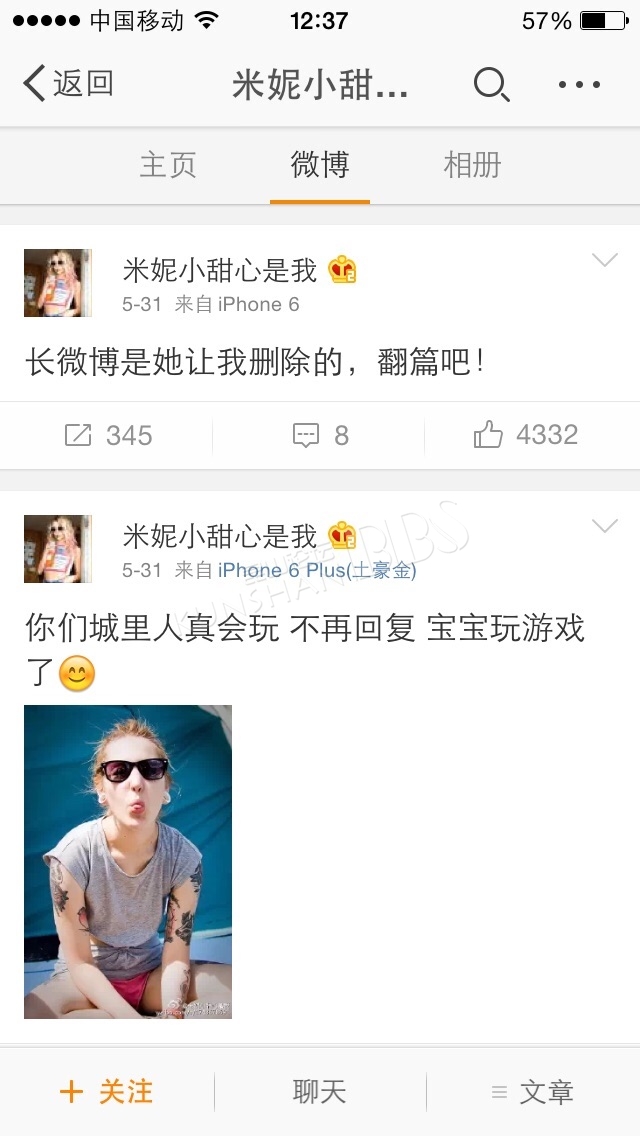Select the 微博 tab
The height and width of the screenshot is (1136, 640).
click(320, 164)
